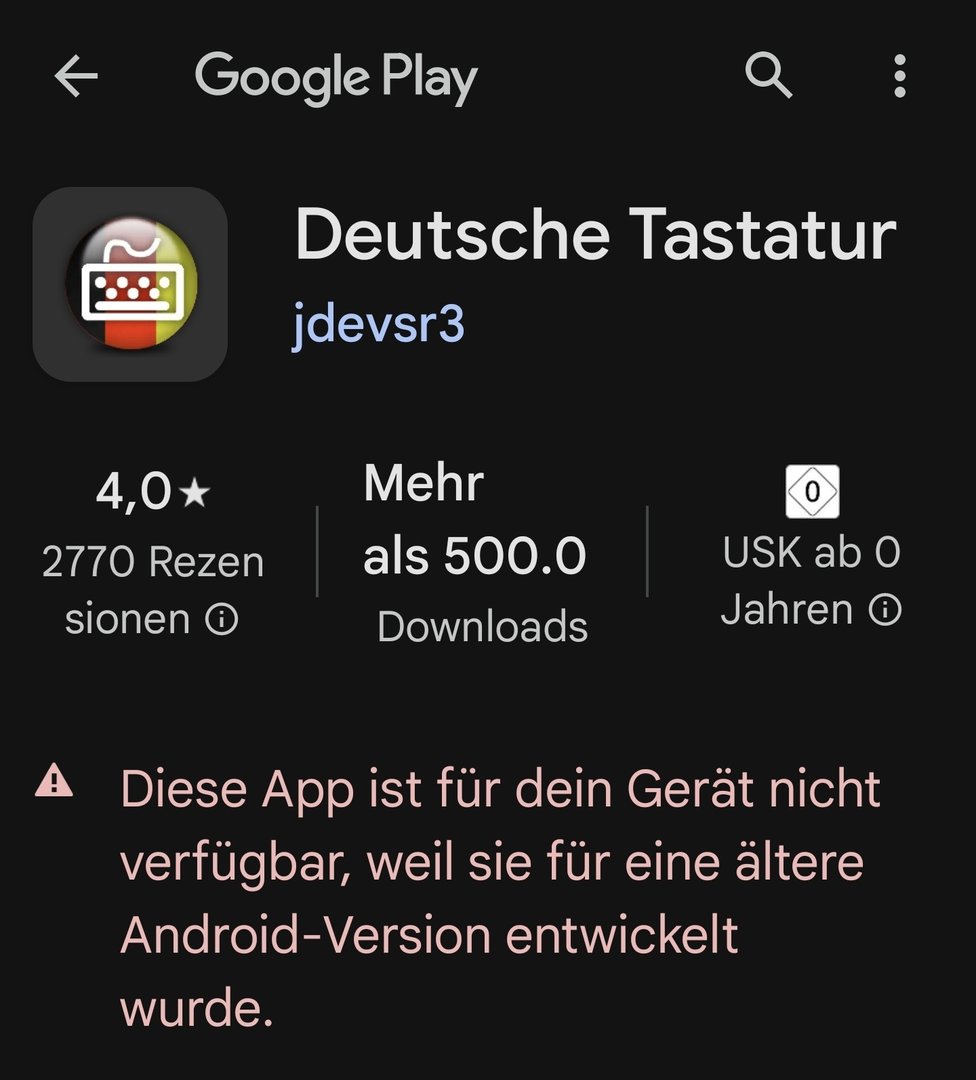View the 2770 Rezensionen rating info
The width and height of the screenshot is (976, 1080).
tap(222, 620)
